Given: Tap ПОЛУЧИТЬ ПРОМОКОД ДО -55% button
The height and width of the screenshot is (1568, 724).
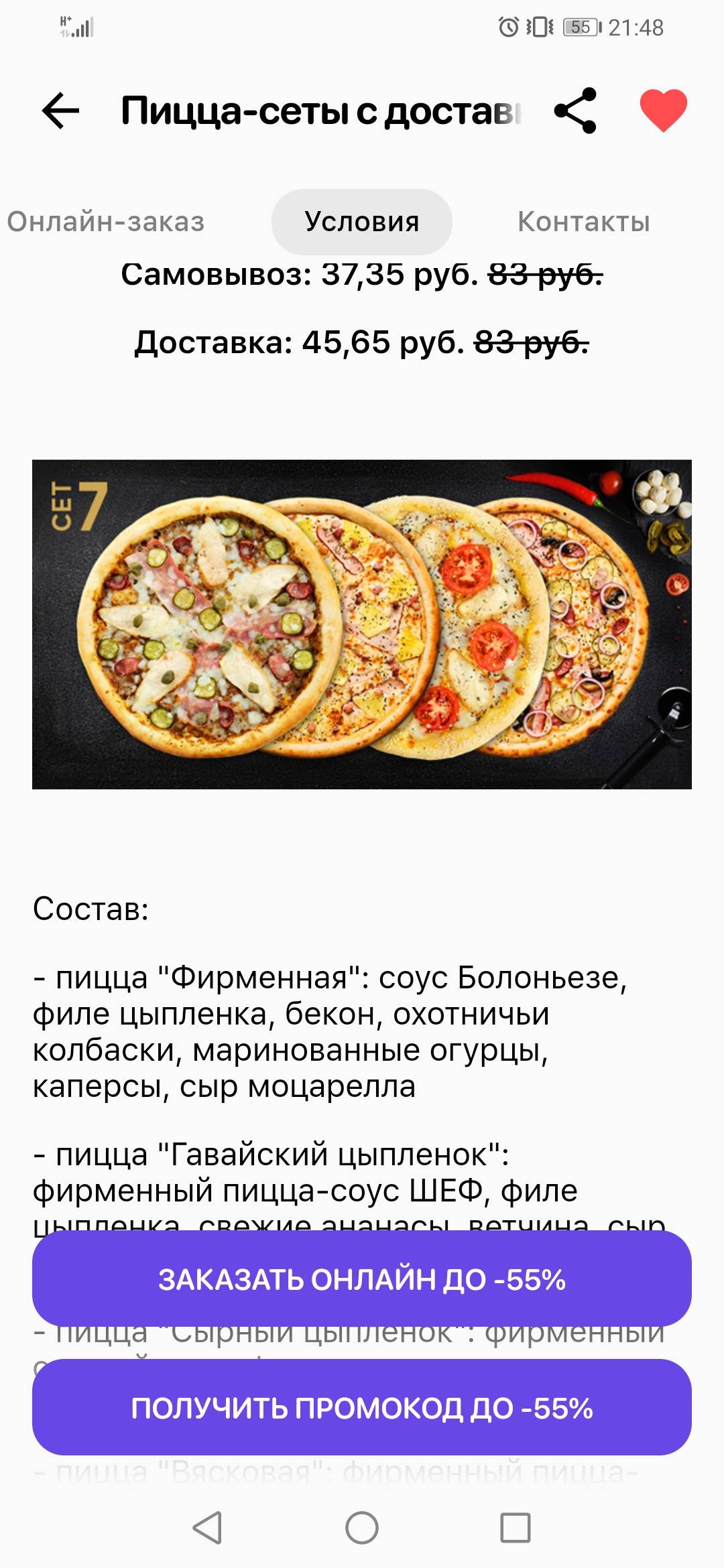Looking at the screenshot, I should (x=361, y=1407).
